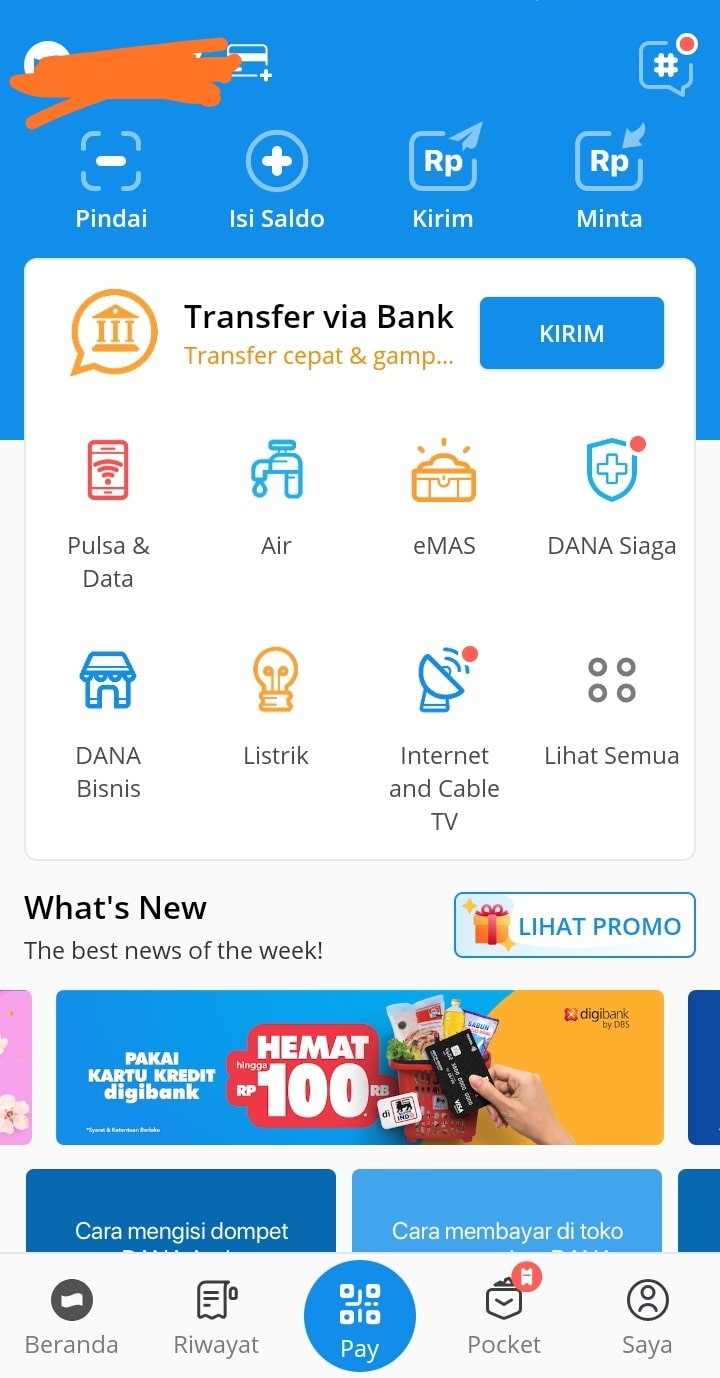This screenshot has height=1378, width=720.
Task: Open Internet and Cable TV payments
Action: click(444, 700)
